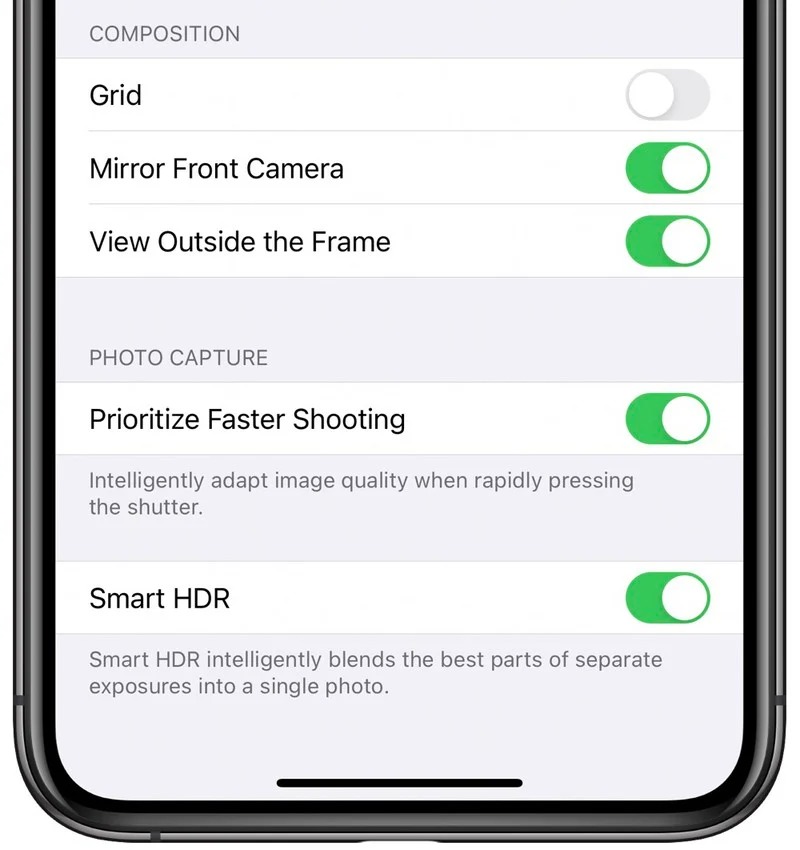Tap the Grid row label

coord(115,95)
